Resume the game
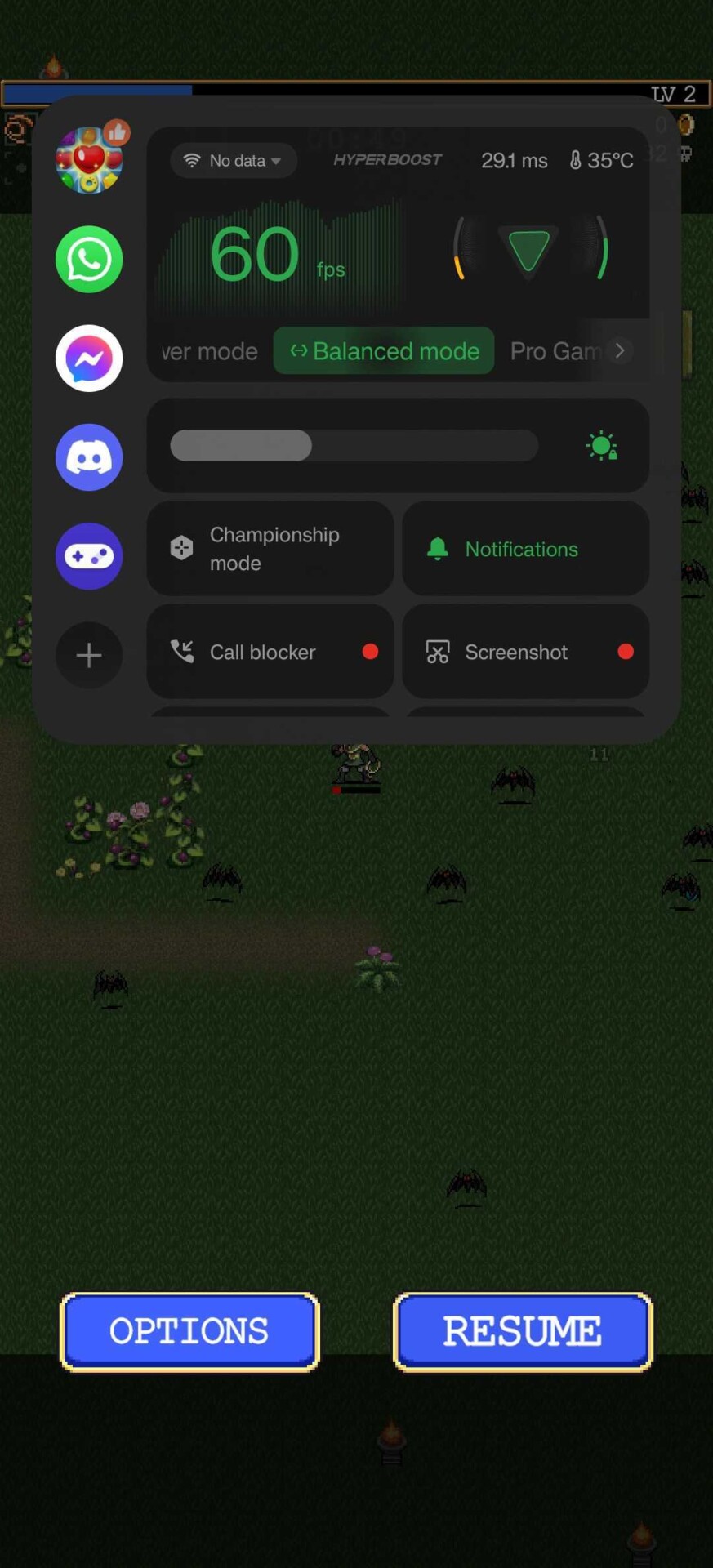 click(523, 1332)
